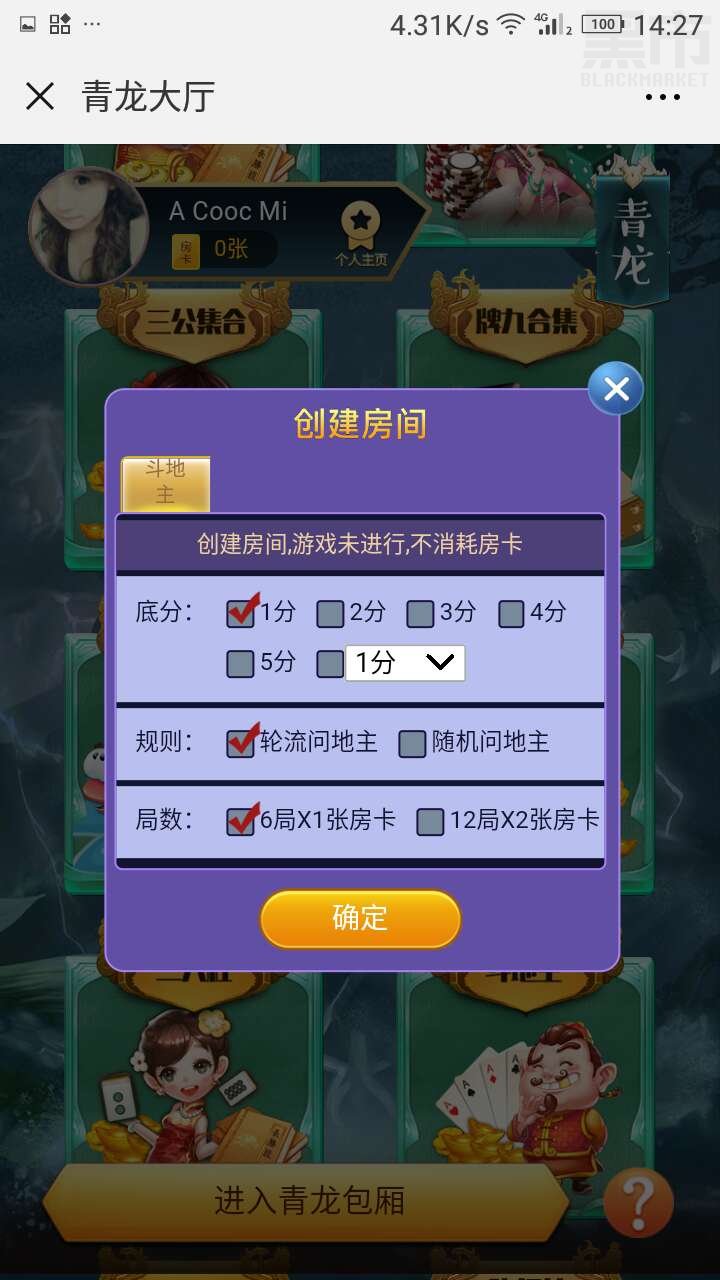Close the 青龙大厅 web page
The image size is (720, 1280).
pyautogui.click(x=40, y=96)
